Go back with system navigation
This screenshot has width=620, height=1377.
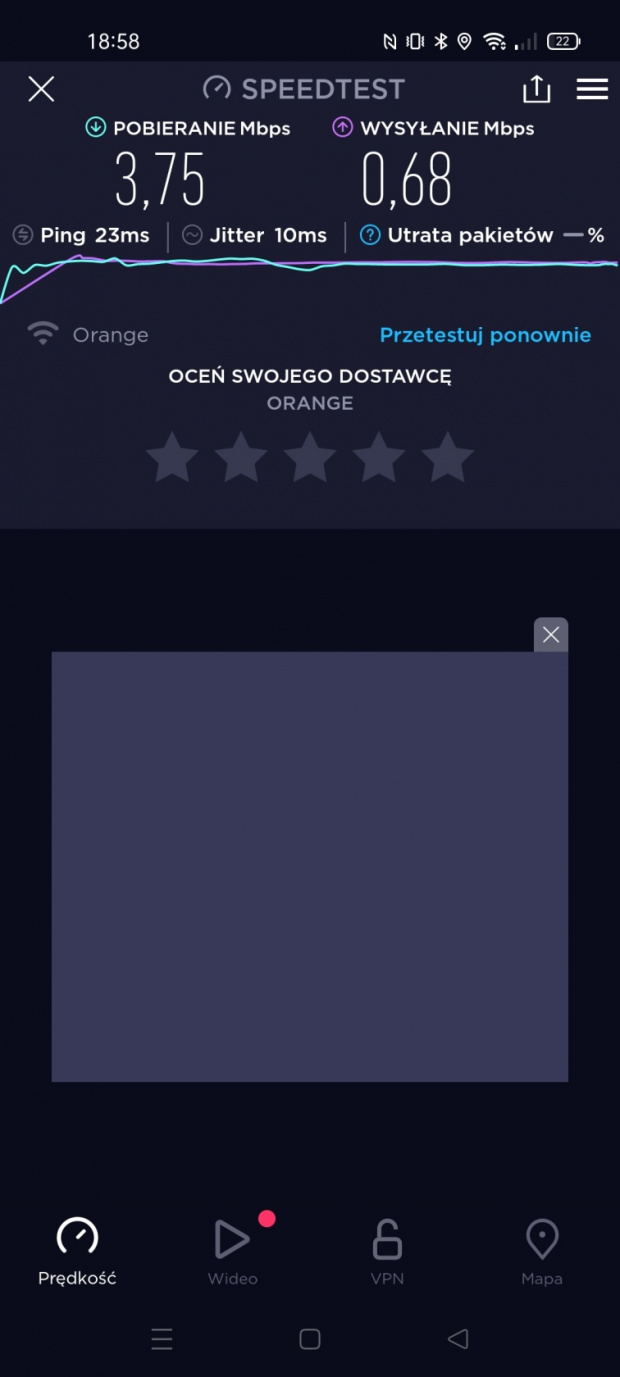click(x=458, y=1339)
